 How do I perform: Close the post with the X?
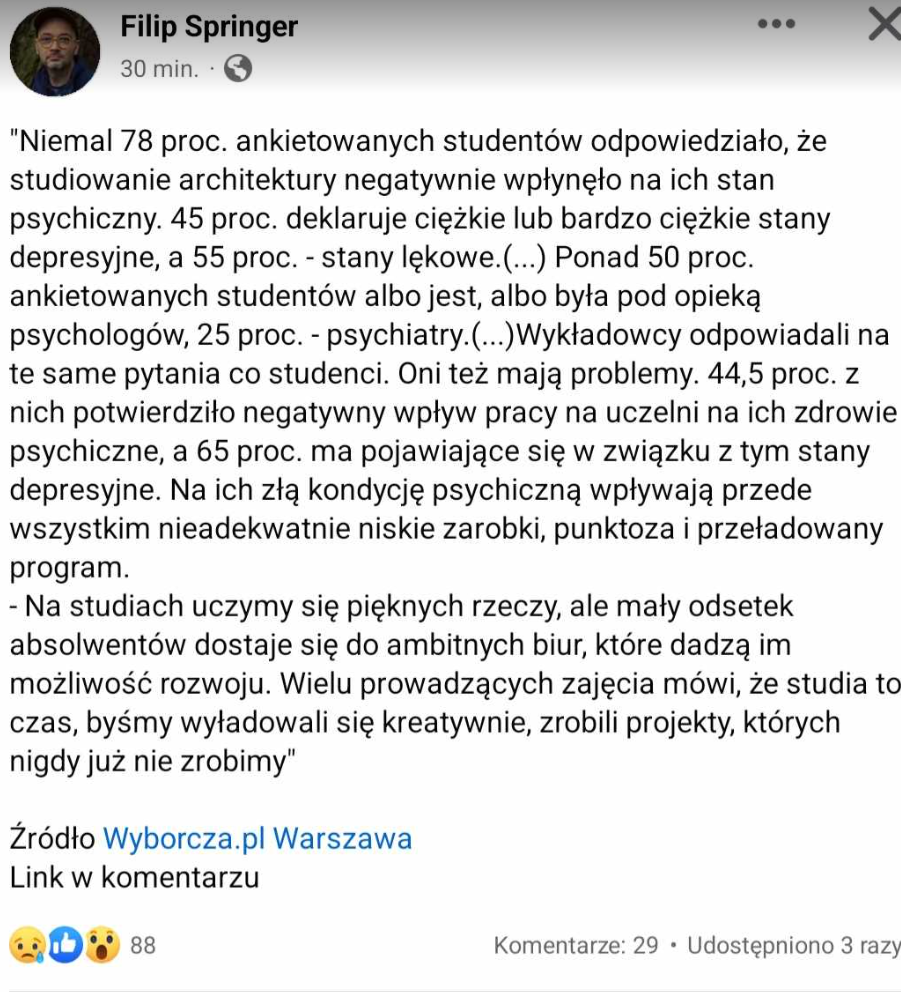882,24
